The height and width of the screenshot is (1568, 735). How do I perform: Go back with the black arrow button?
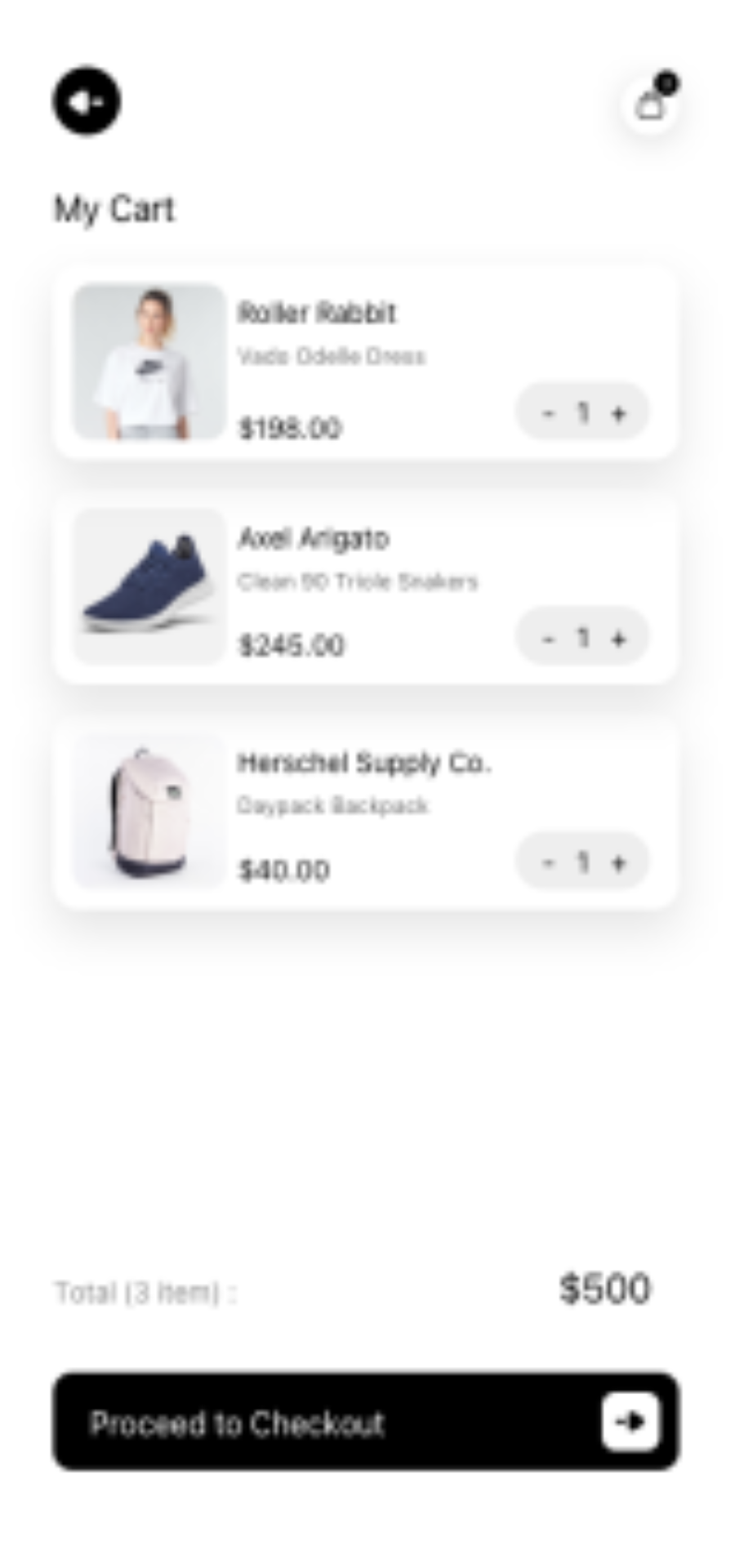click(x=87, y=101)
